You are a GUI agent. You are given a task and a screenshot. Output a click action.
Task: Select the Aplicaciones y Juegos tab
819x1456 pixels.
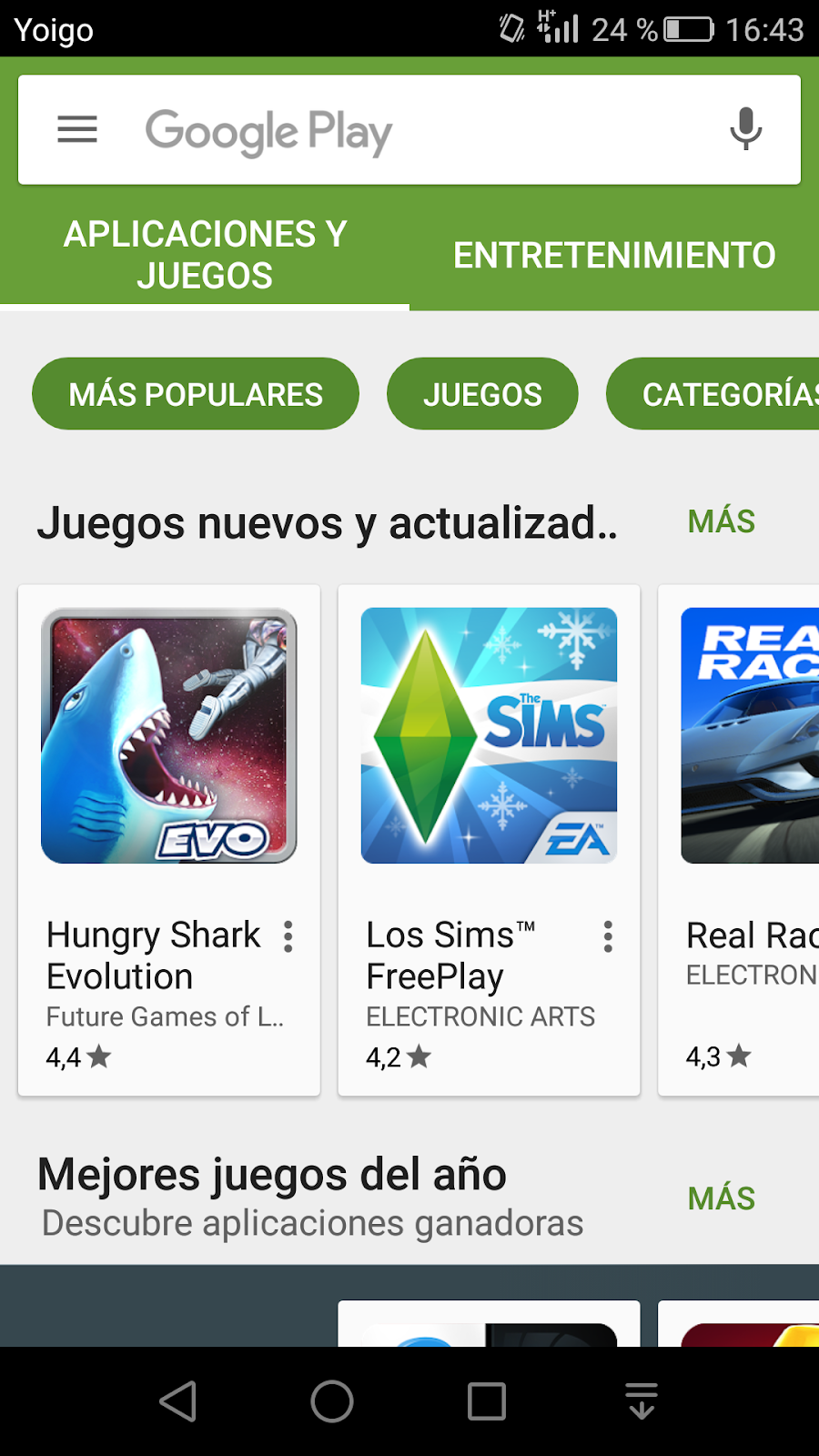205,255
